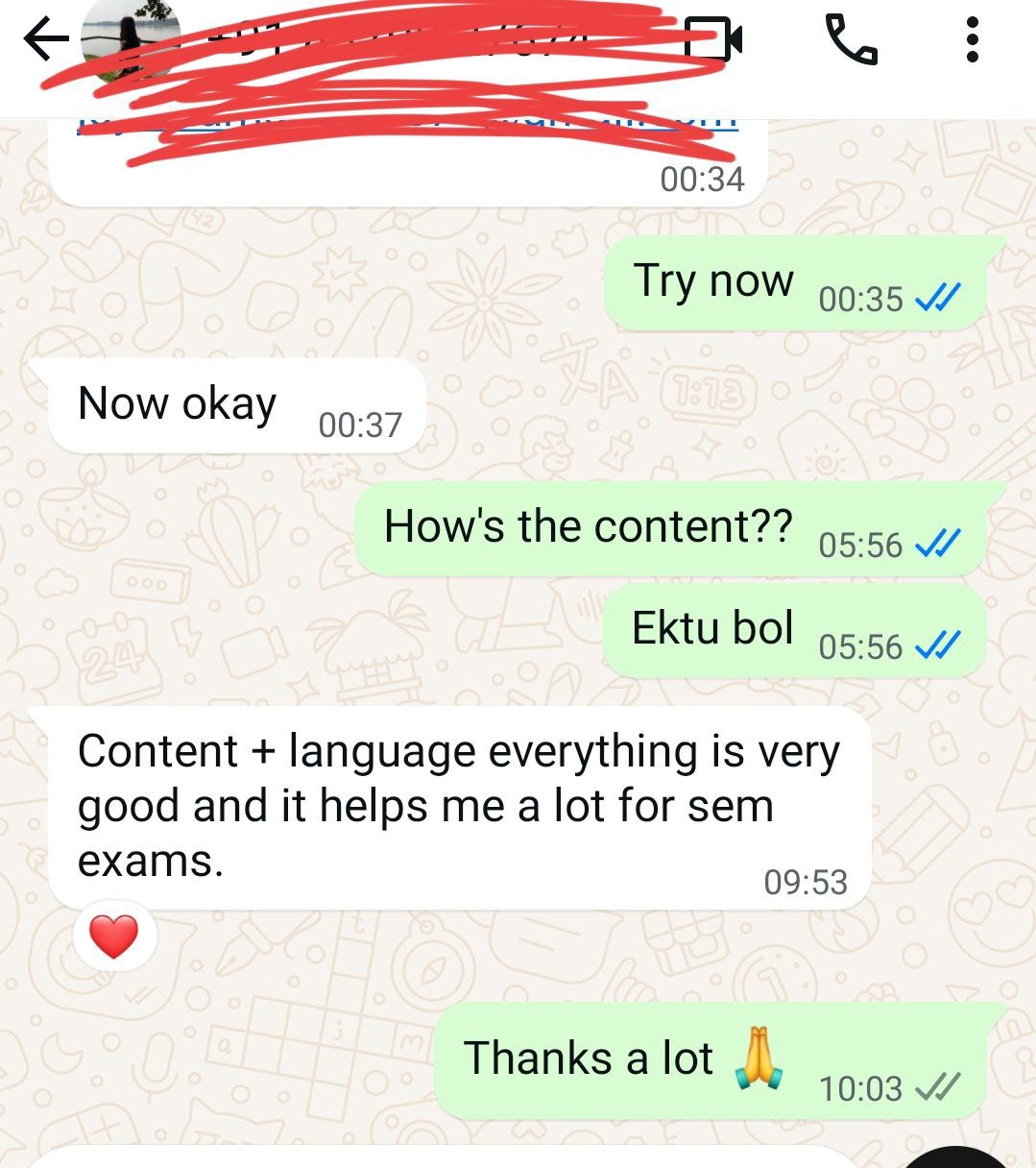1036x1168 pixels.
Task: Open the three-dot overflow menu
Action: [972, 40]
